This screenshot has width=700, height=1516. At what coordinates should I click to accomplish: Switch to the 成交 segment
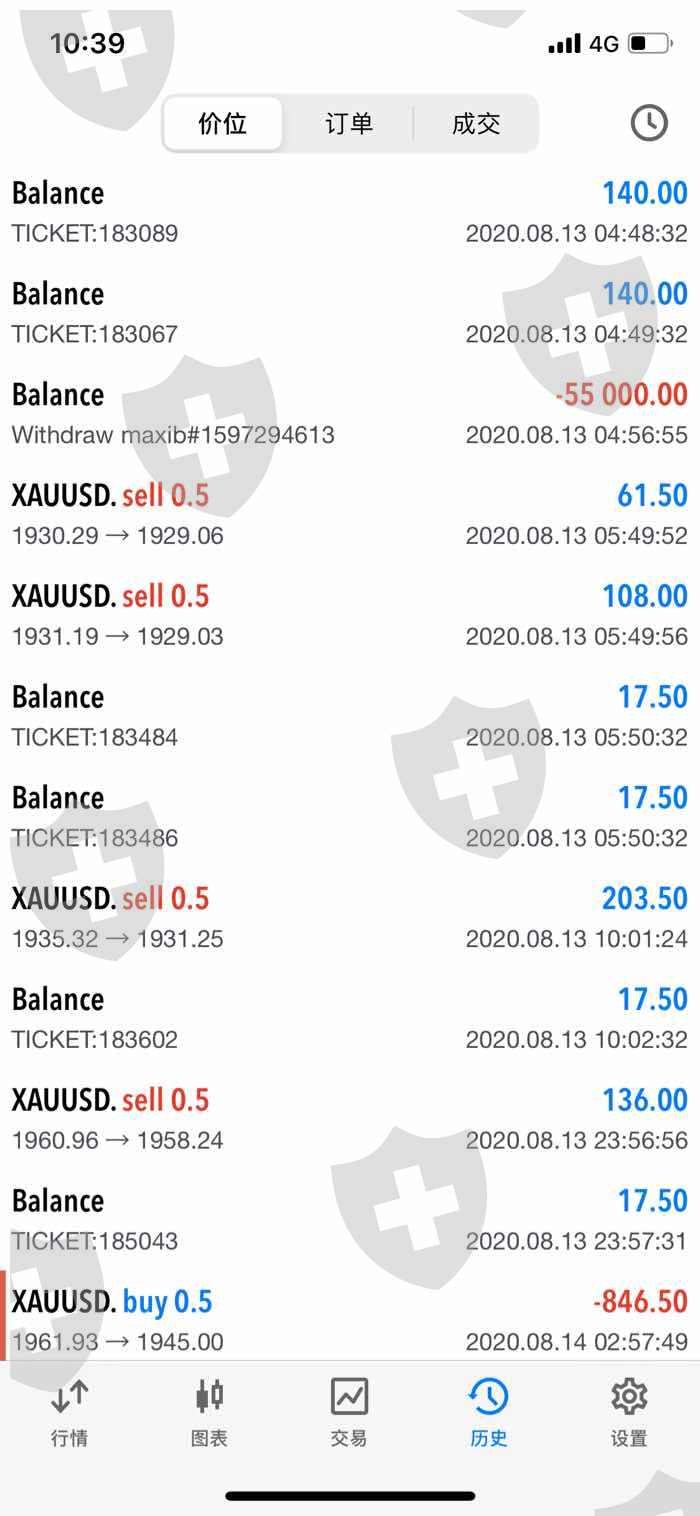pos(476,124)
